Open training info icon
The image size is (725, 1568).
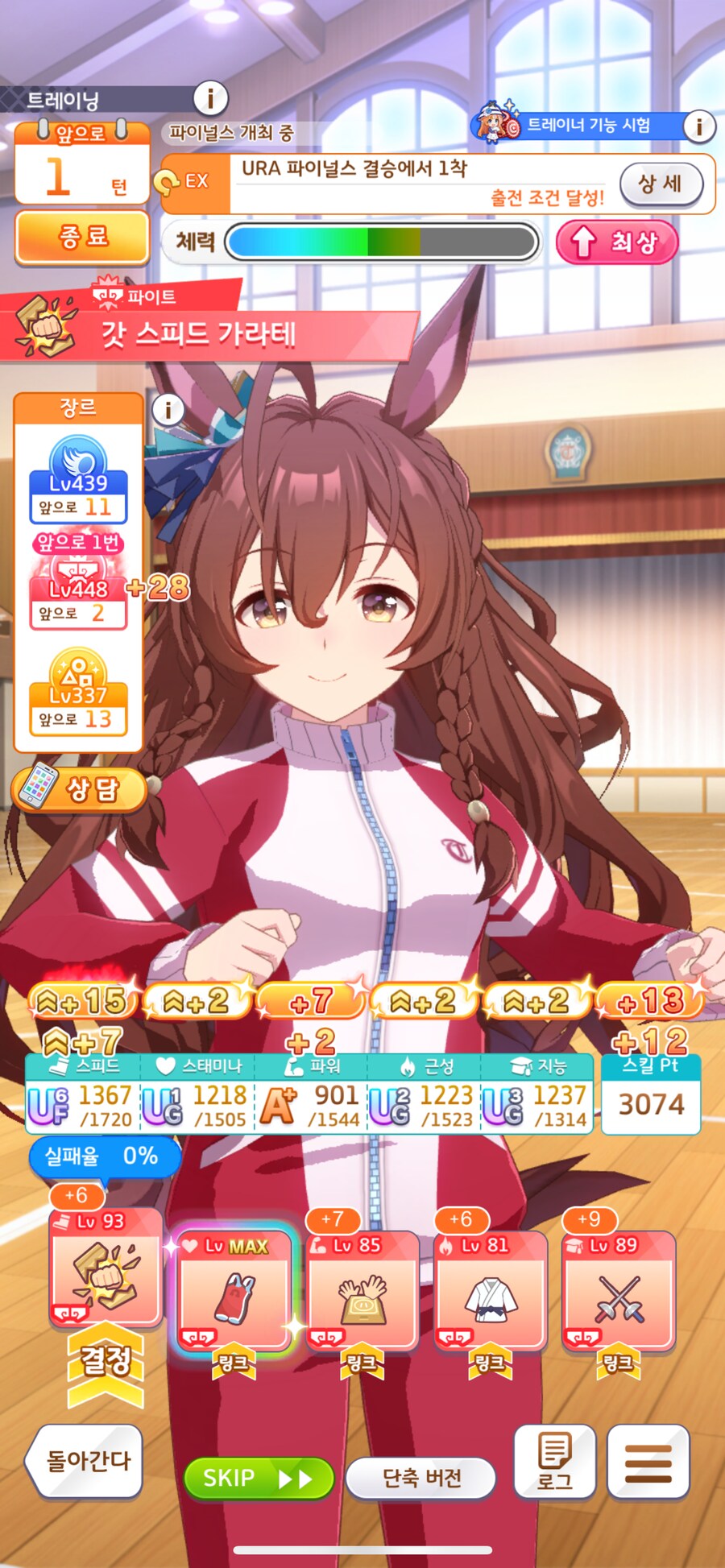click(210, 98)
